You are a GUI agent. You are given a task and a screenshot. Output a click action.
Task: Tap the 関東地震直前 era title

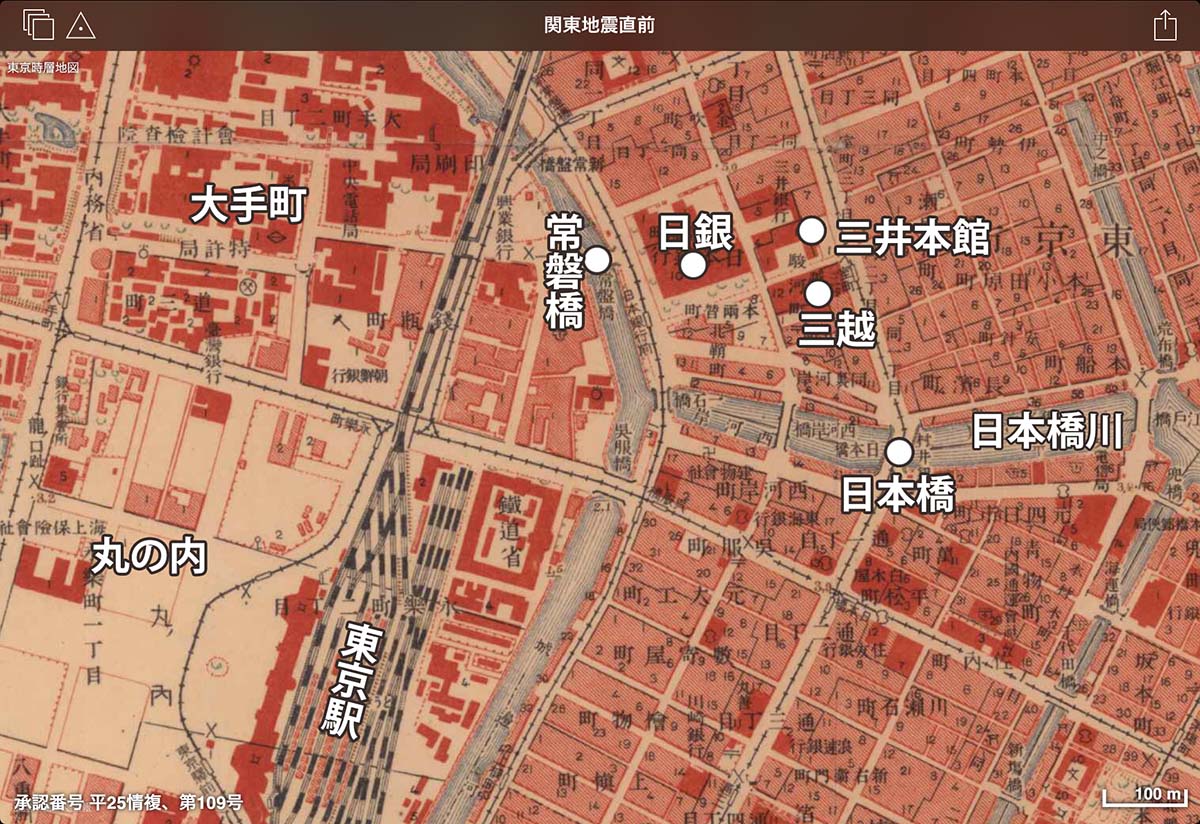tap(599, 25)
